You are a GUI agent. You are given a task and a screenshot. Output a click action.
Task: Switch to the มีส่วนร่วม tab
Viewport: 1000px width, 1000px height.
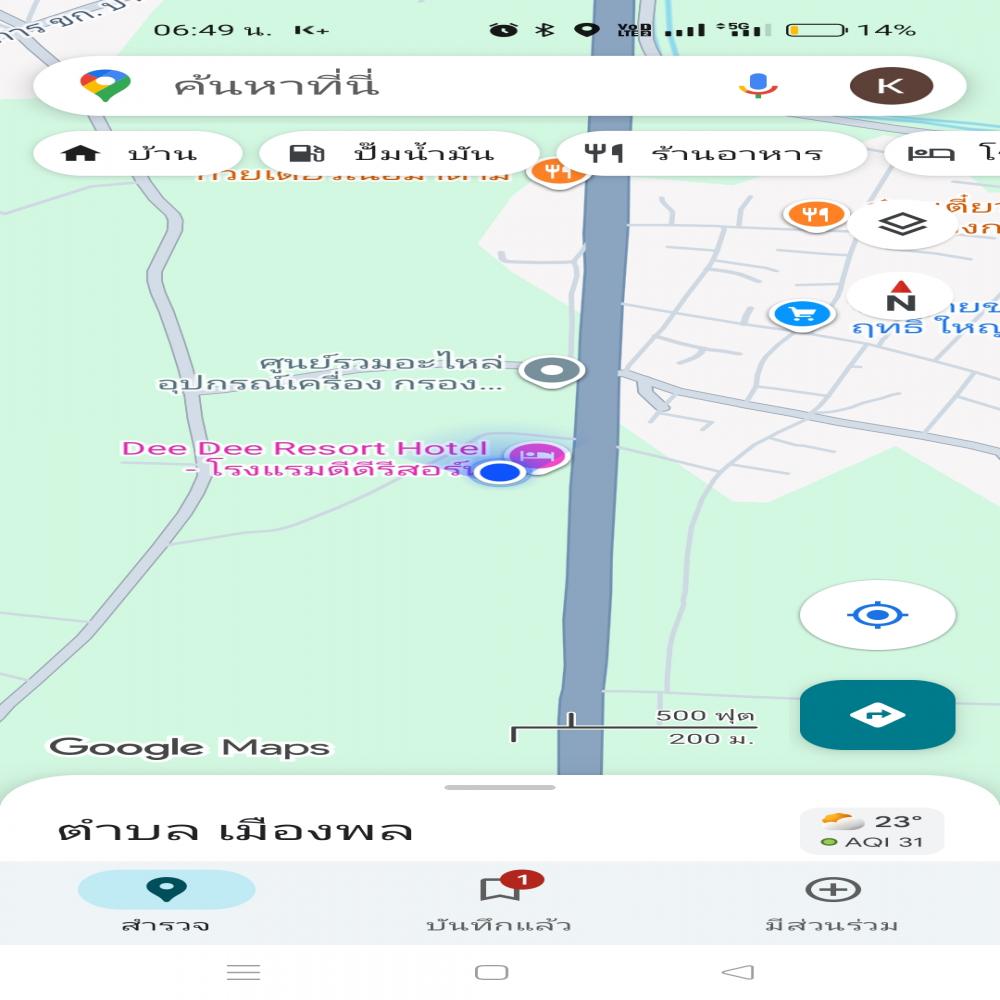pos(832,903)
